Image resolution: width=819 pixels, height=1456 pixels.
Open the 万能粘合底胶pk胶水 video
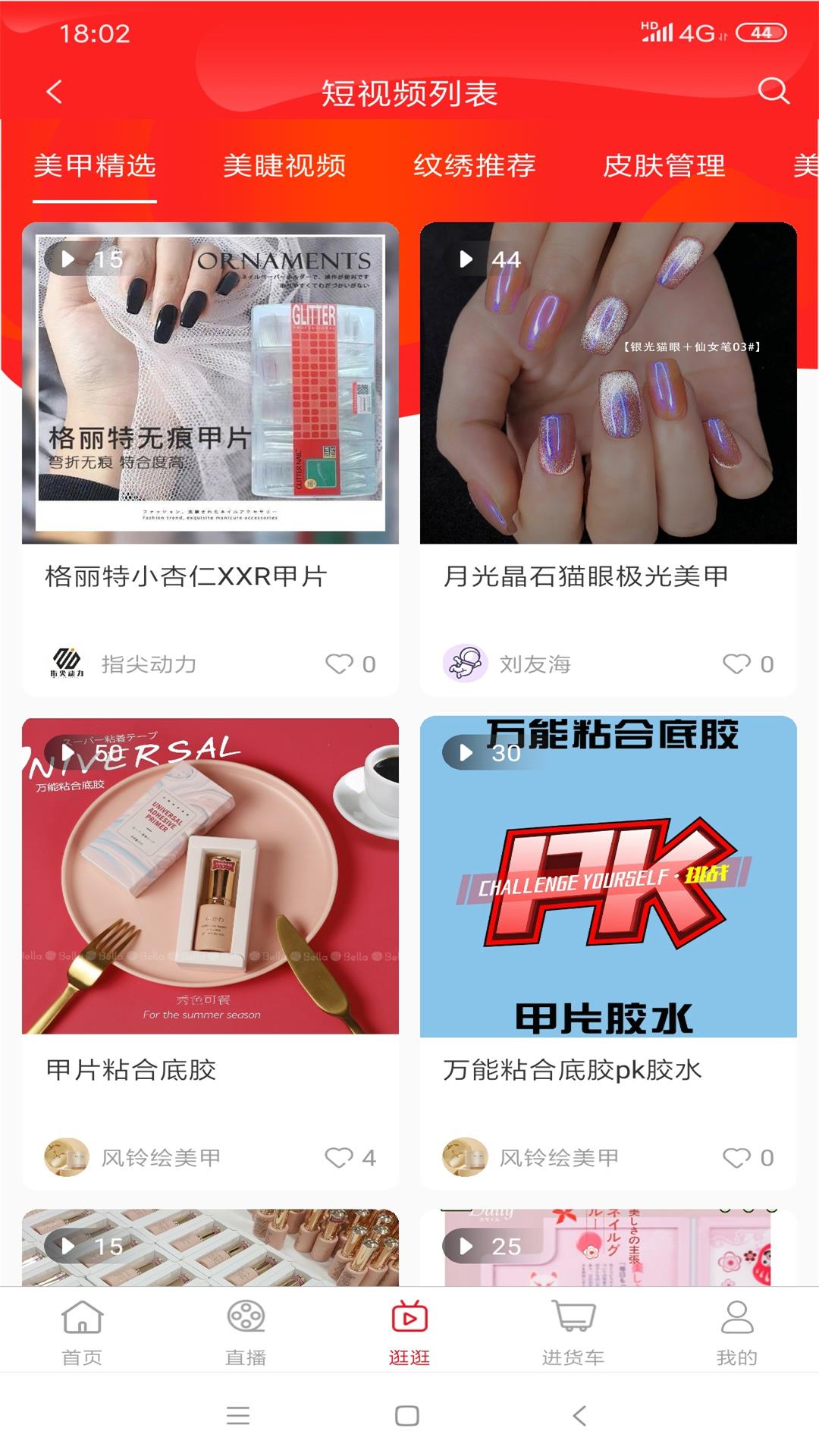pos(608,876)
